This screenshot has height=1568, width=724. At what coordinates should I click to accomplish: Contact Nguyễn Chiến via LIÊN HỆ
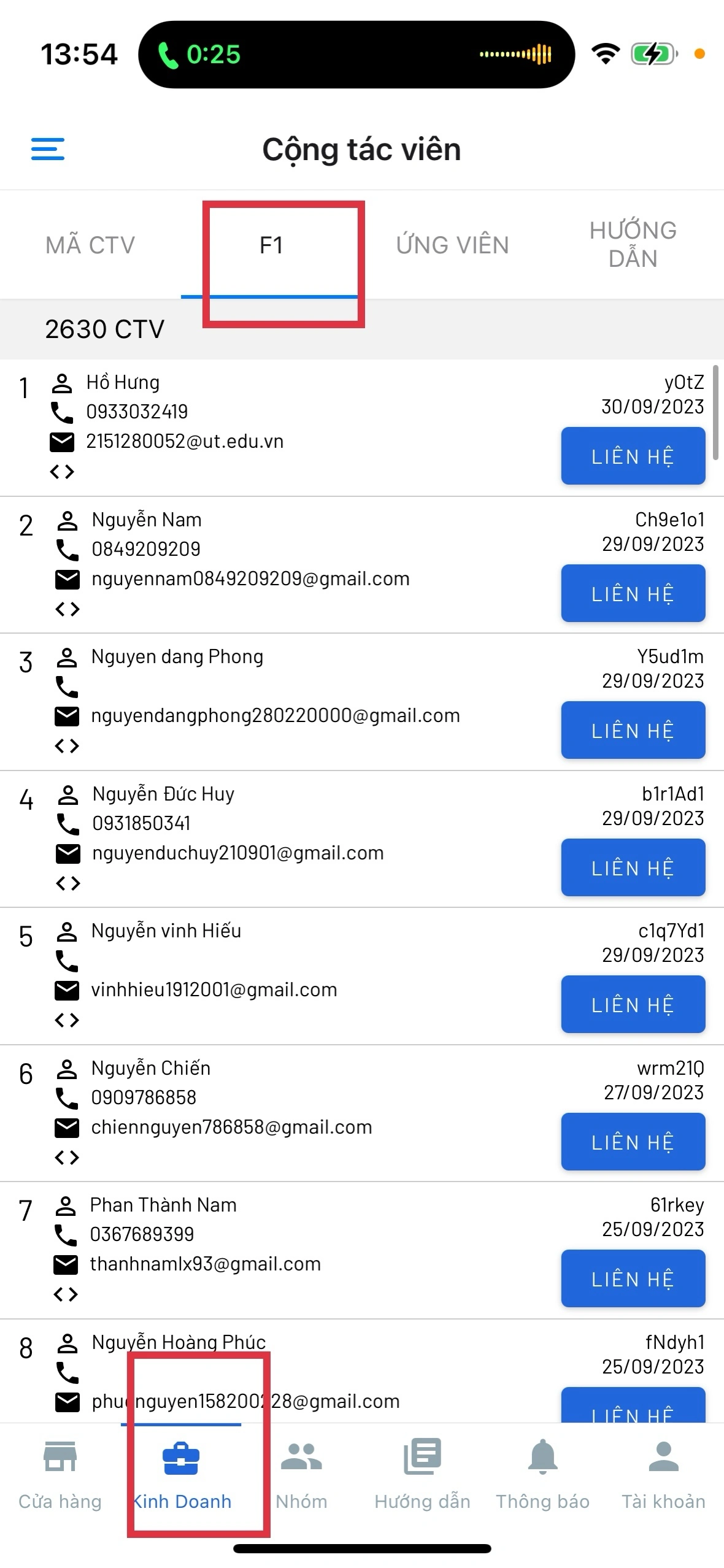click(x=633, y=1142)
